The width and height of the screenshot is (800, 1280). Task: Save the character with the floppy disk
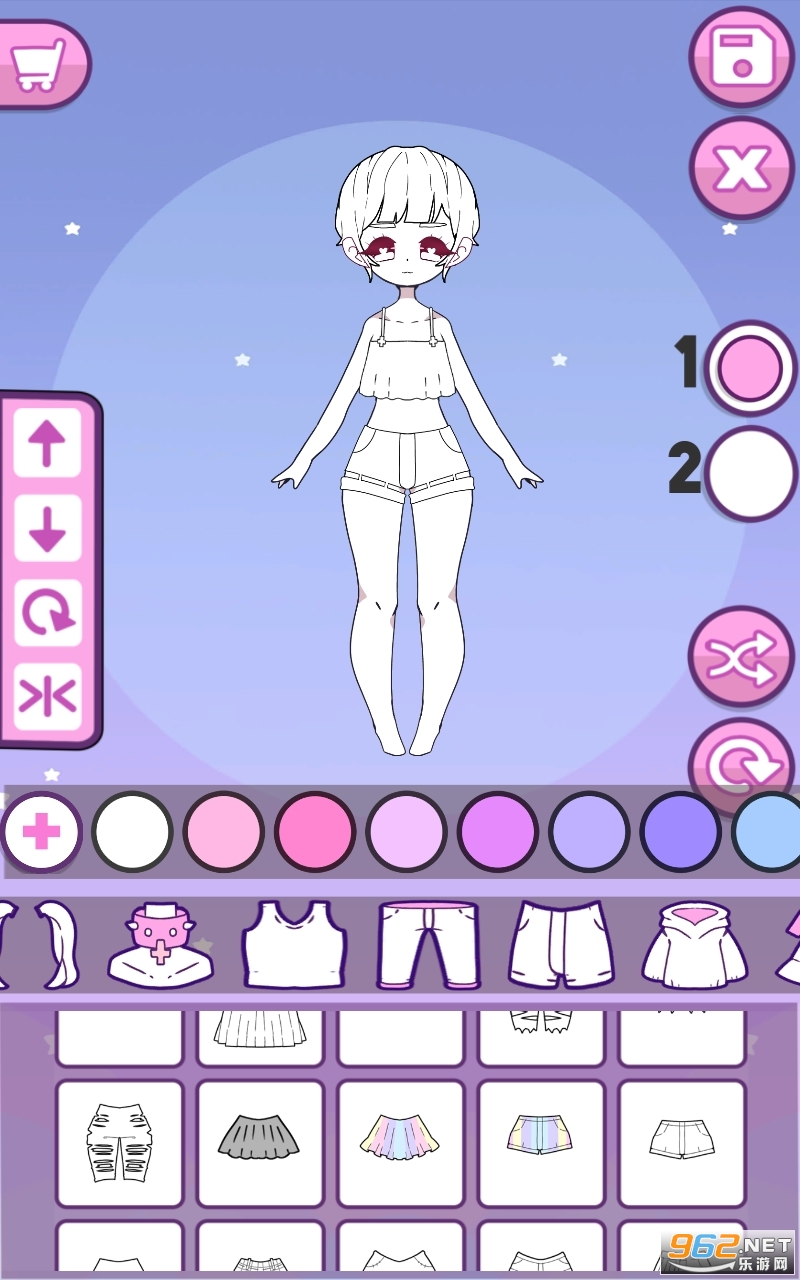point(741,56)
